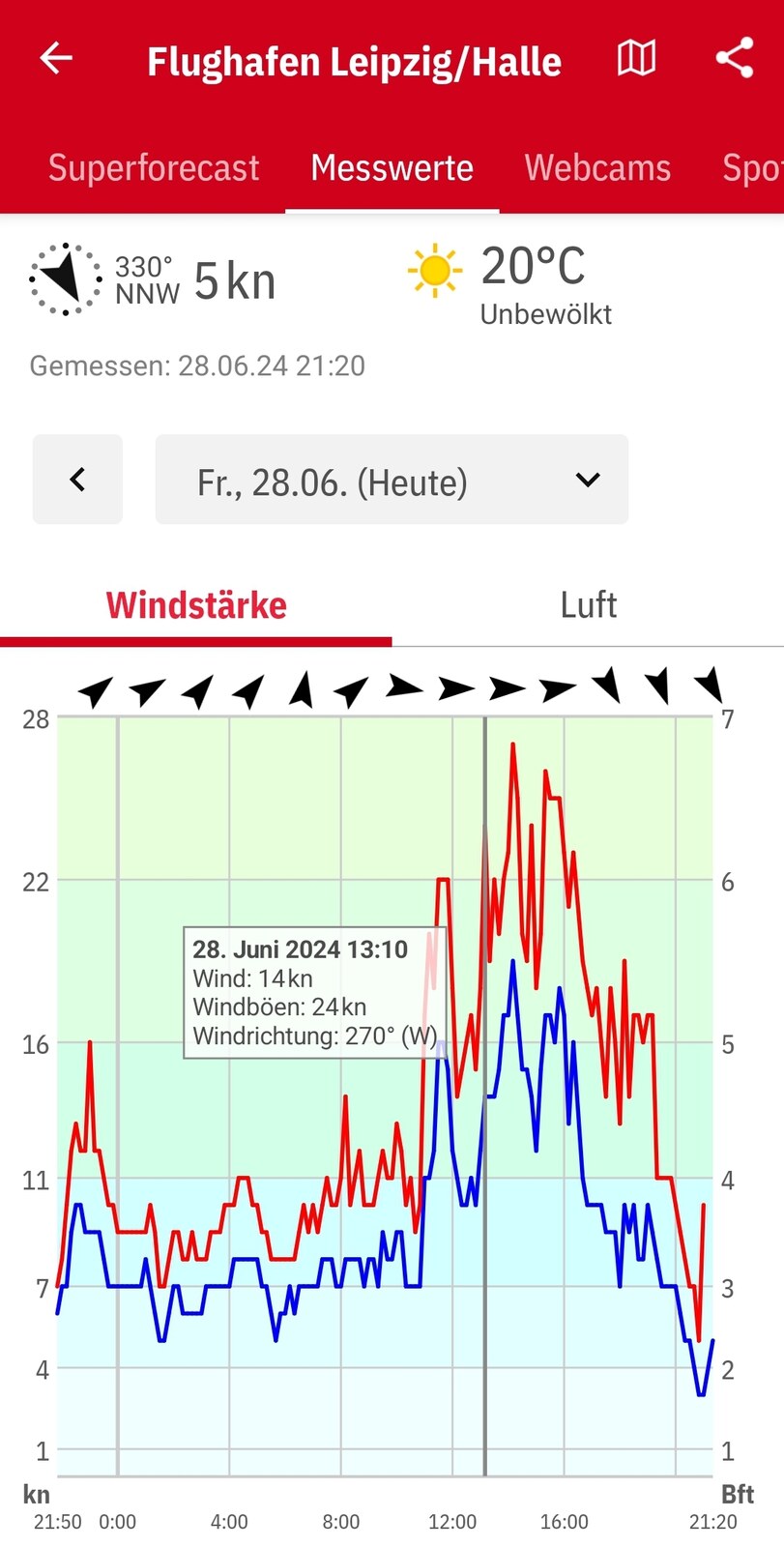Image resolution: width=784 pixels, height=1547 pixels.
Task: Expand the Fr., 28.06. date dropdown
Action: 392,480
